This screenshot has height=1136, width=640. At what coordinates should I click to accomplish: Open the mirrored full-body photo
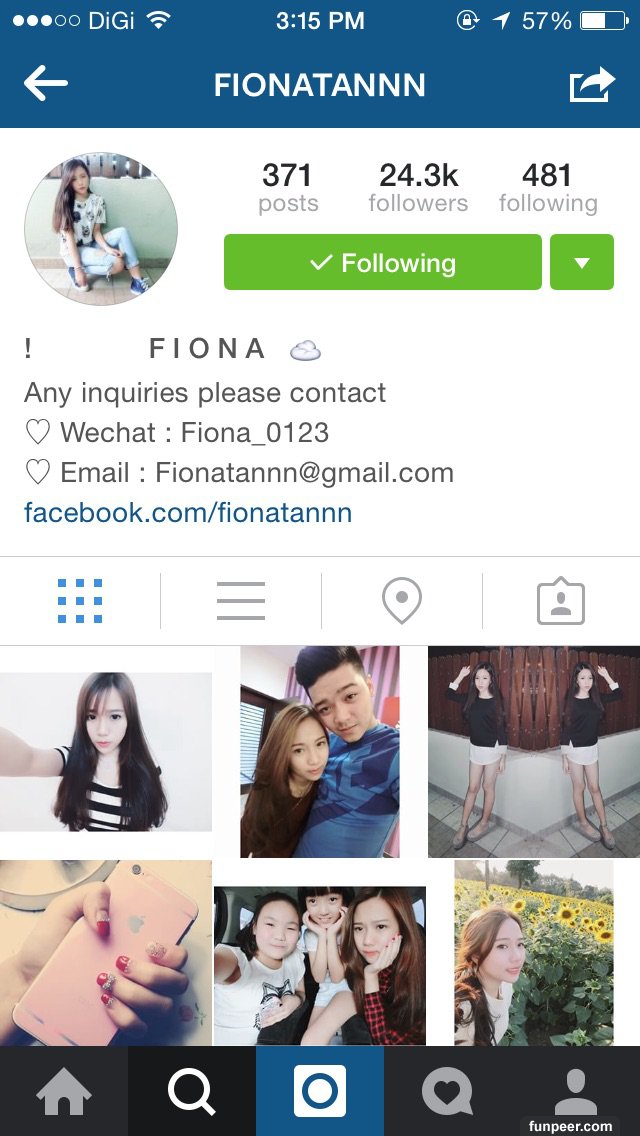[x=534, y=751]
